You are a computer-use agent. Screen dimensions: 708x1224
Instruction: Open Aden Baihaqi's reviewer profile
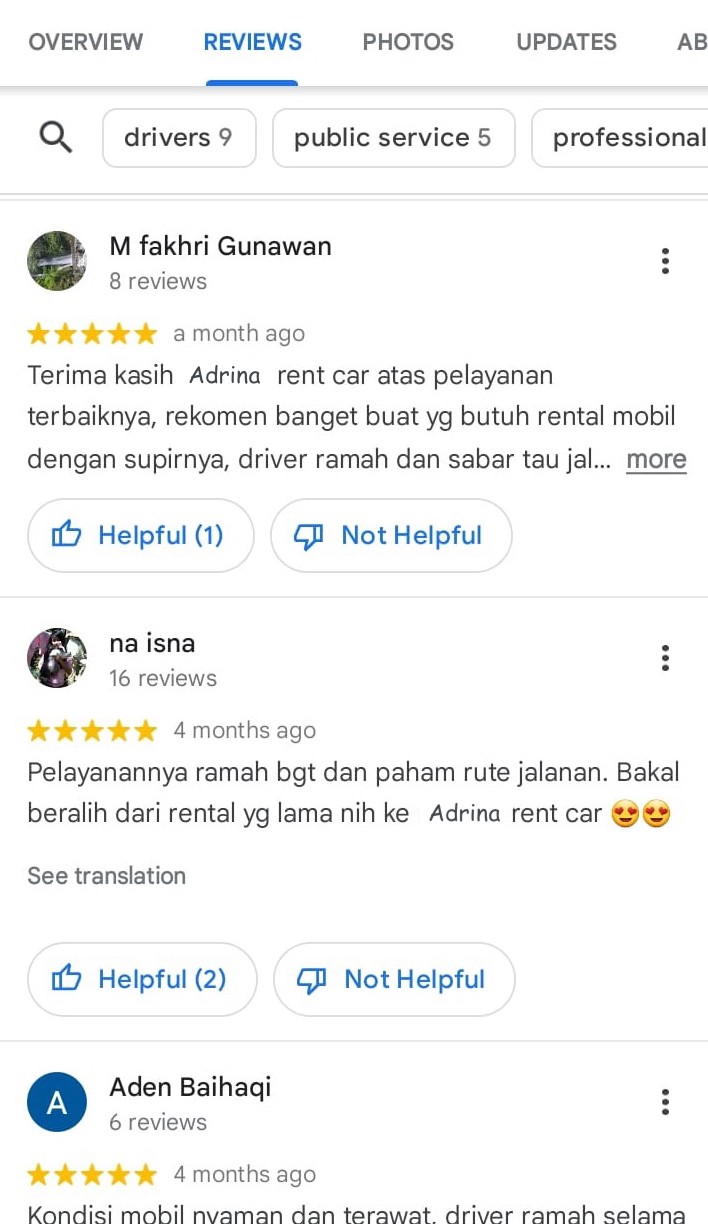coord(56,1103)
